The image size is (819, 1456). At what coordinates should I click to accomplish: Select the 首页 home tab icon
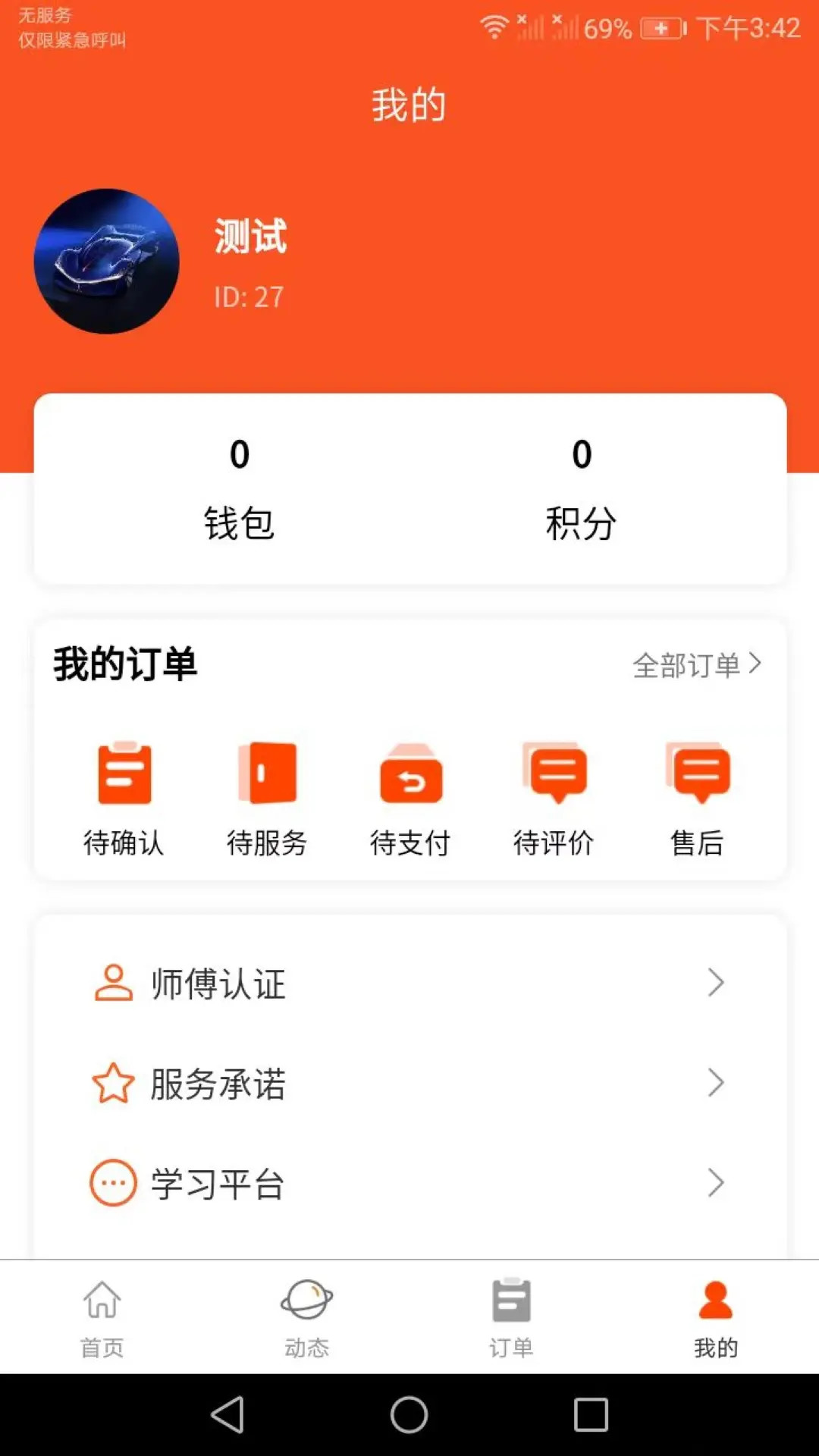pyautogui.click(x=102, y=1299)
